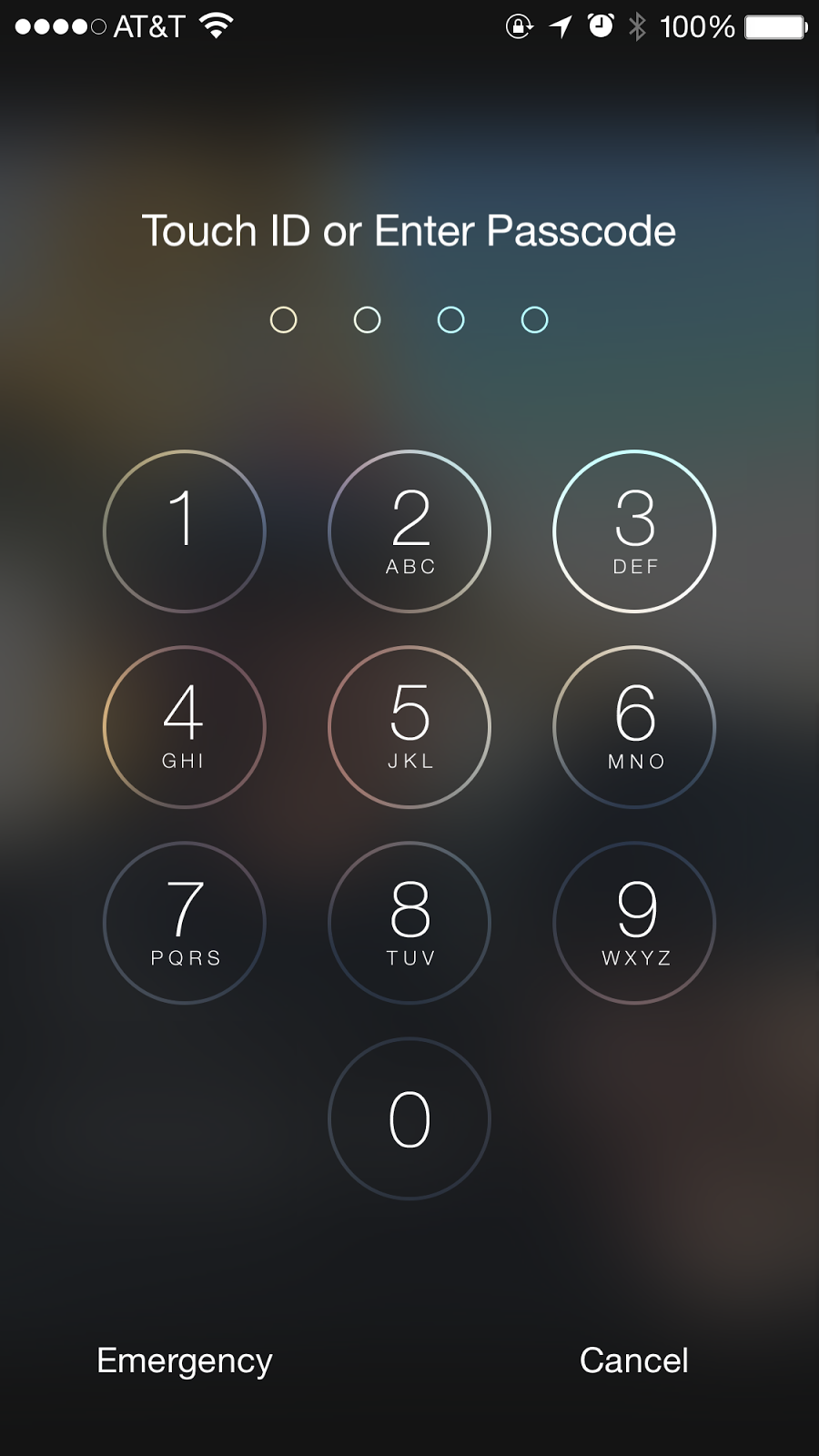819x1456 pixels.
Task: Open the Emergency call screen
Action: click(185, 1361)
